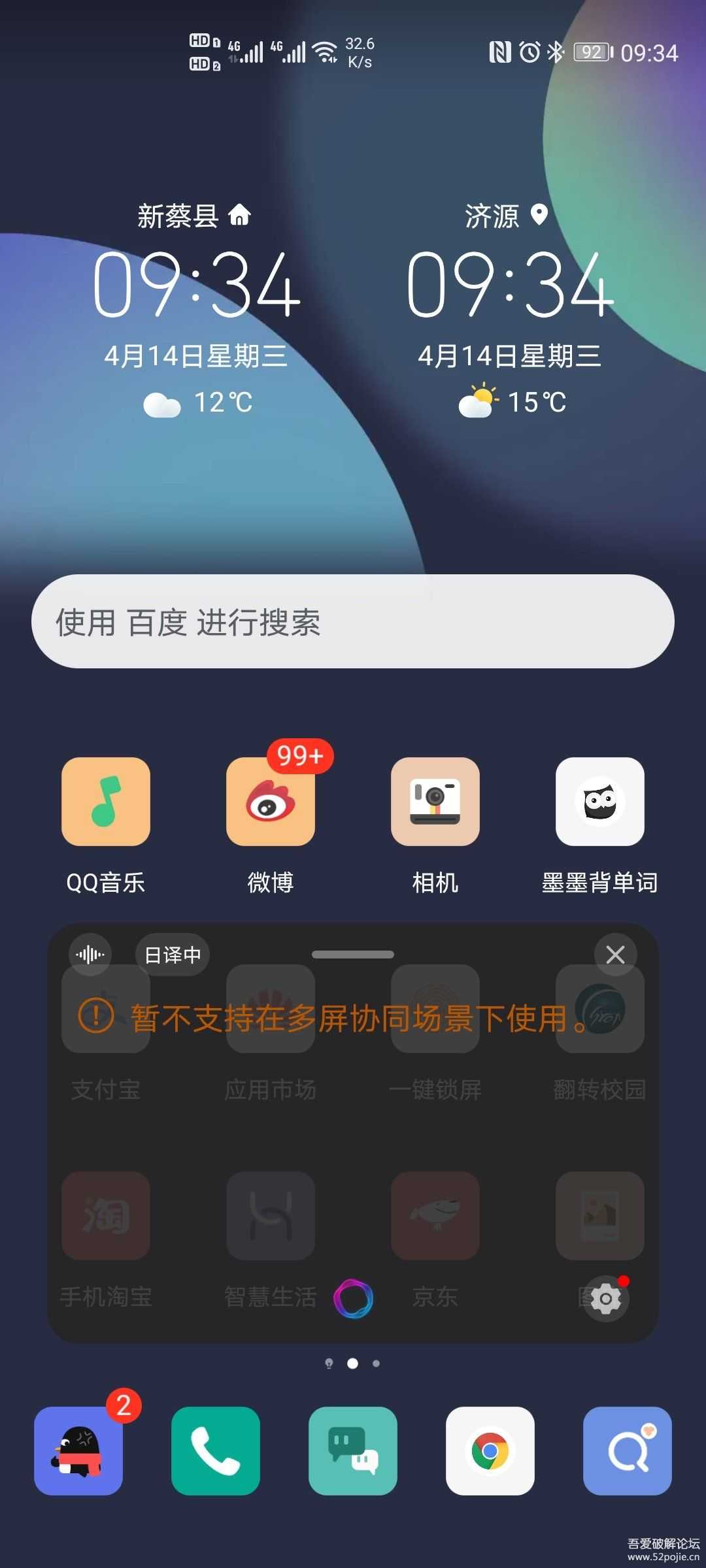The image size is (706, 1568).
Task: Open voice assistant settings gear
Action: click(606, 1299)
